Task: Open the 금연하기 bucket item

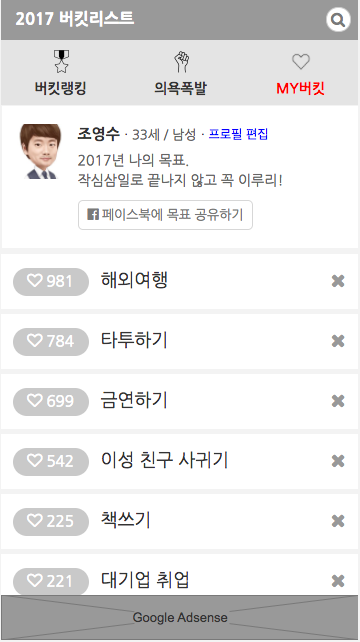Action: (x=134, y=400)
